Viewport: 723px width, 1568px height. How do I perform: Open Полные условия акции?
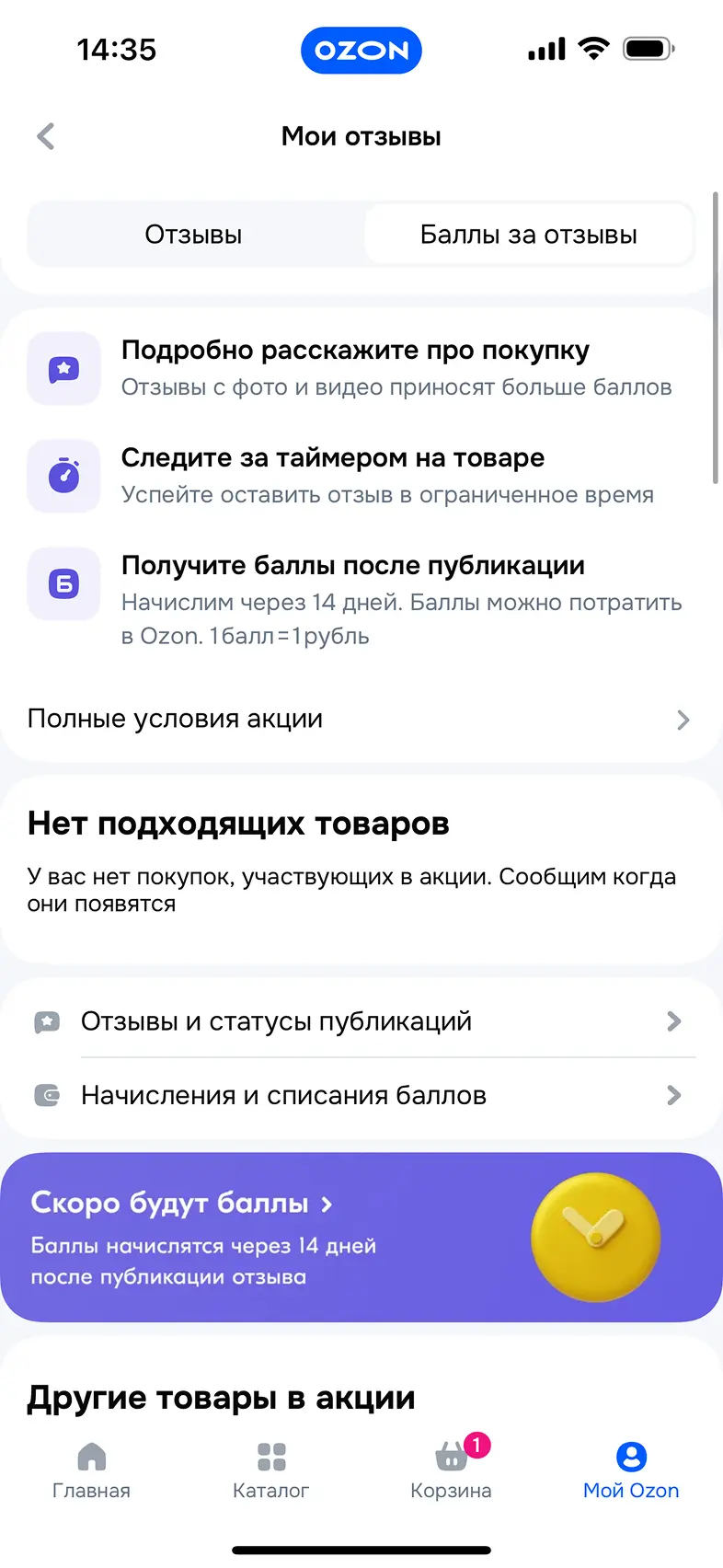pos(361,719)
